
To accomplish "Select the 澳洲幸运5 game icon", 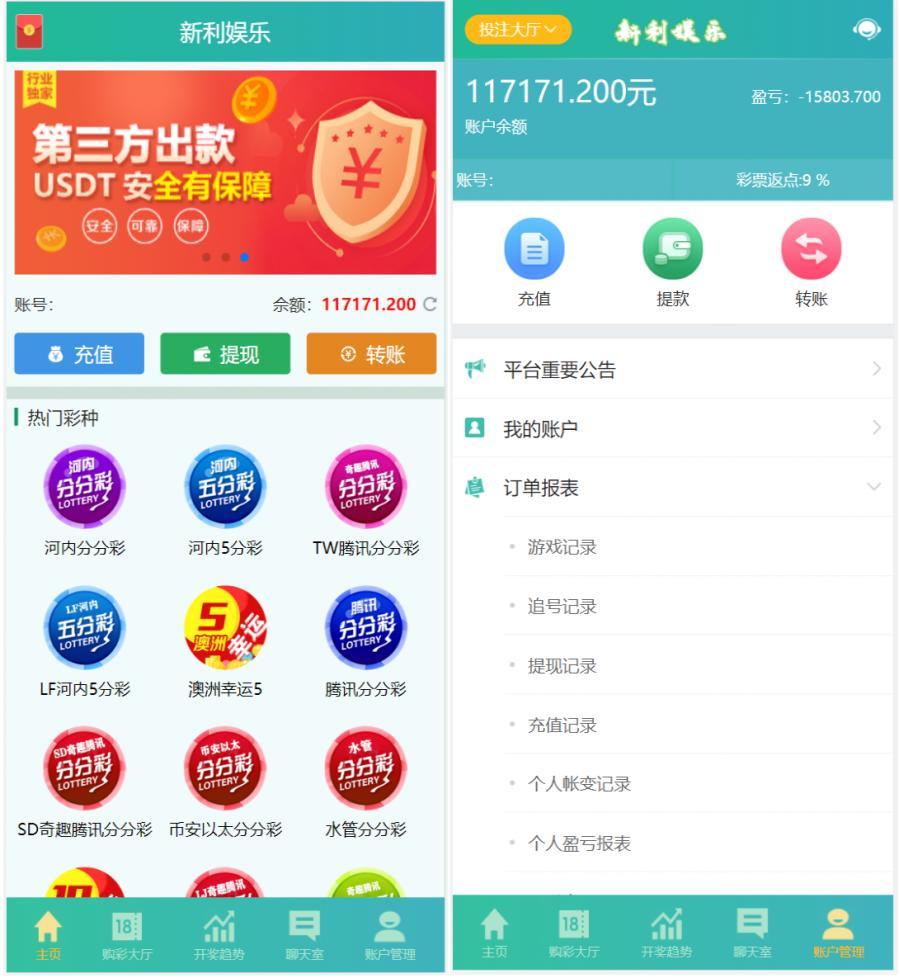I will pos(224,628).
